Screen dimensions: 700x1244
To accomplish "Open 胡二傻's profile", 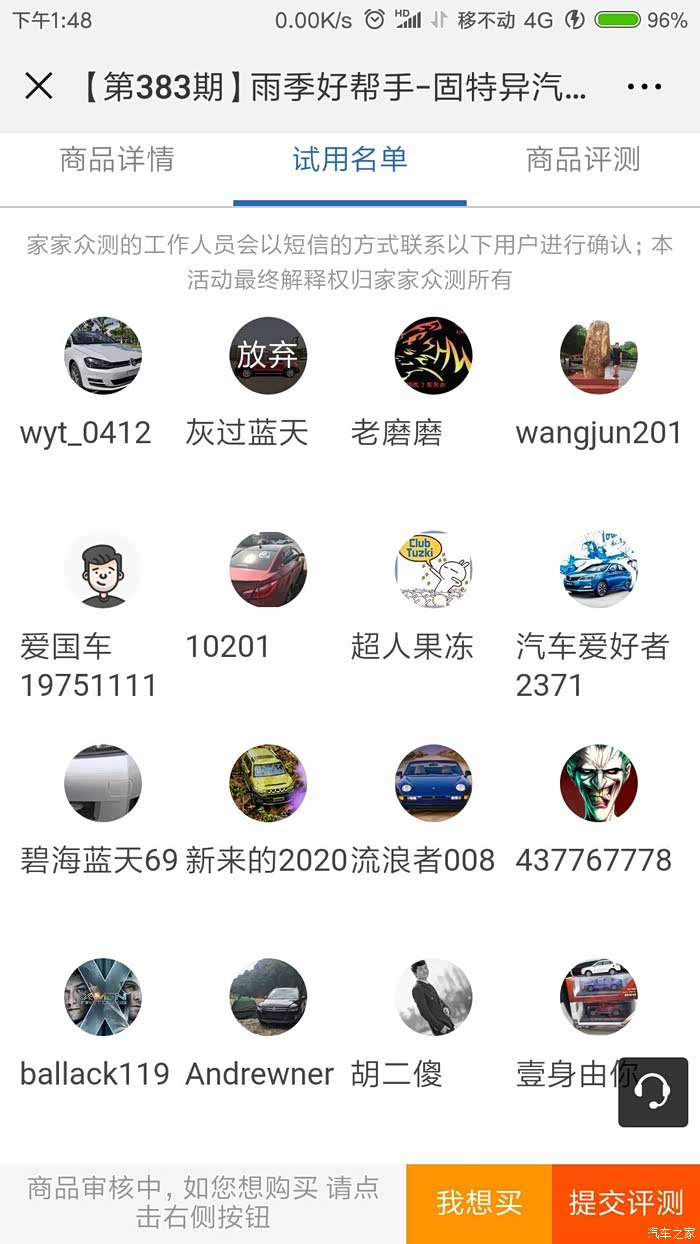I will 433,997.
